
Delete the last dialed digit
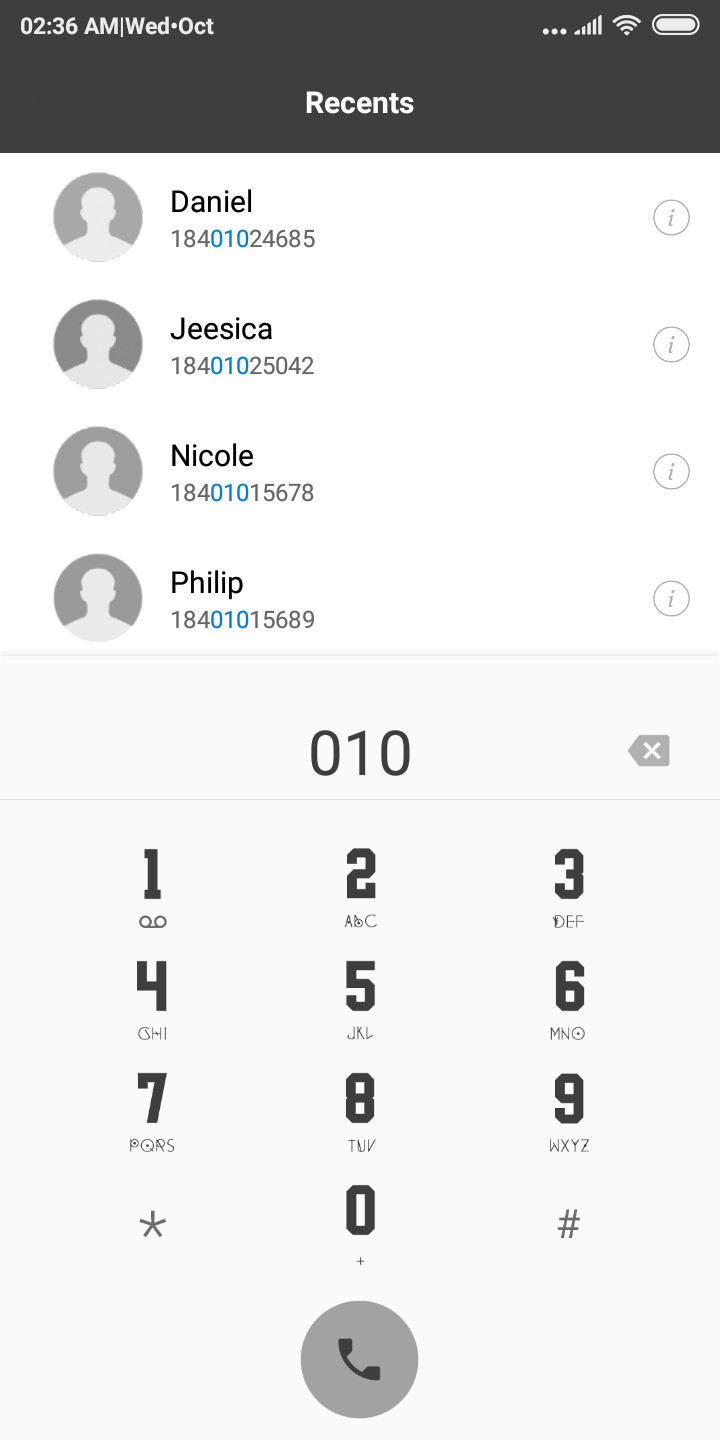coord(649,751)
